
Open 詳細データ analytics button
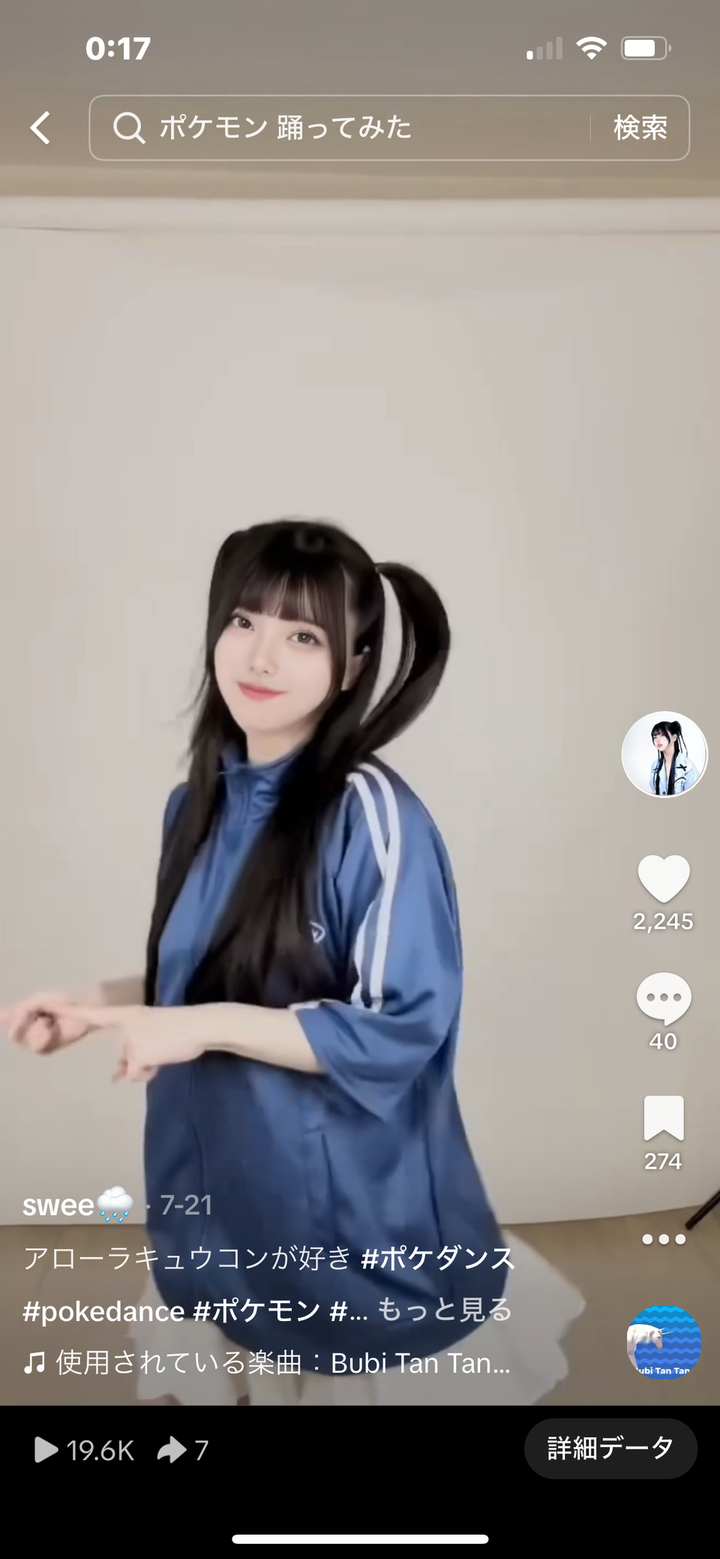click(x=610, y=1448)
